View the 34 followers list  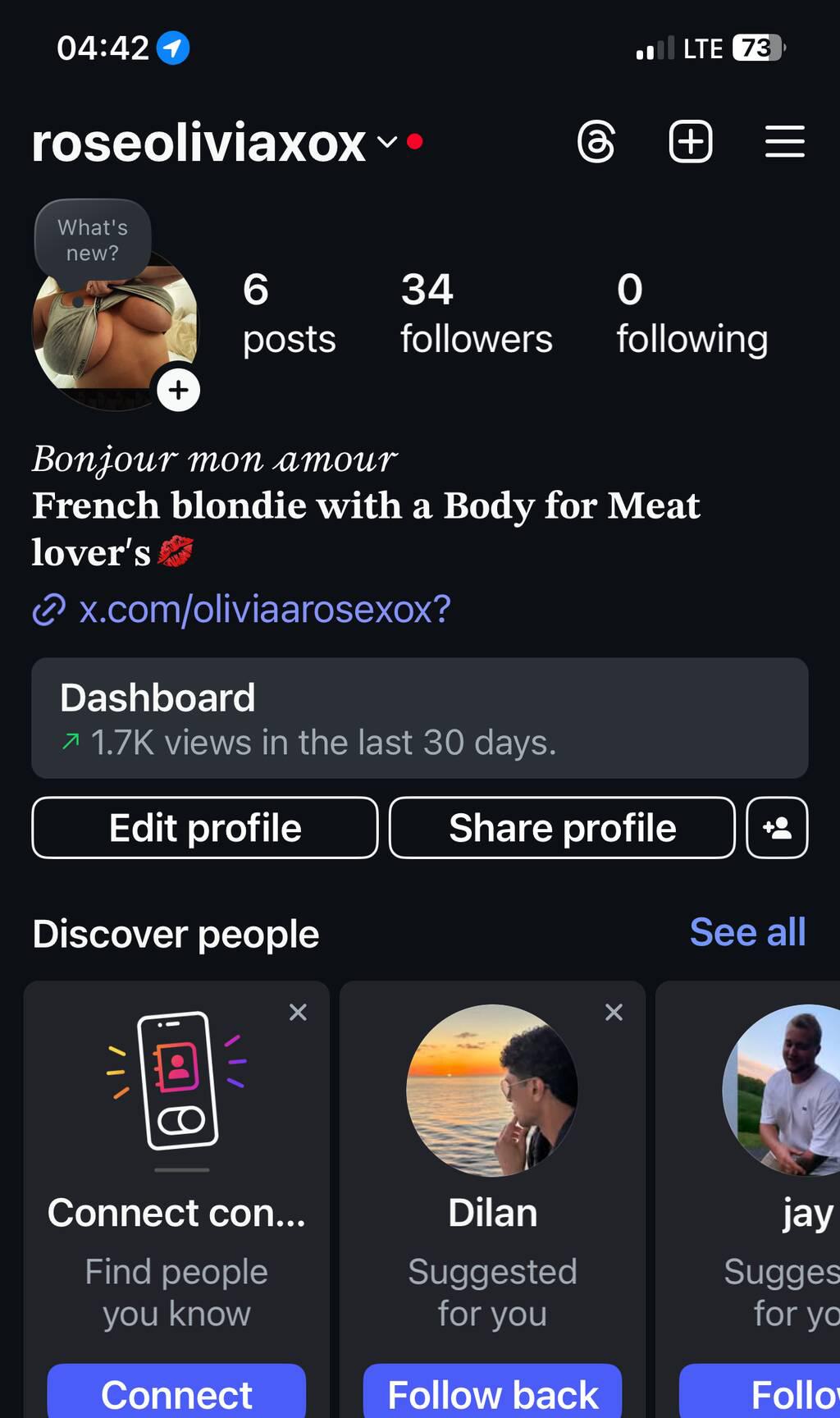pos(476,315)
